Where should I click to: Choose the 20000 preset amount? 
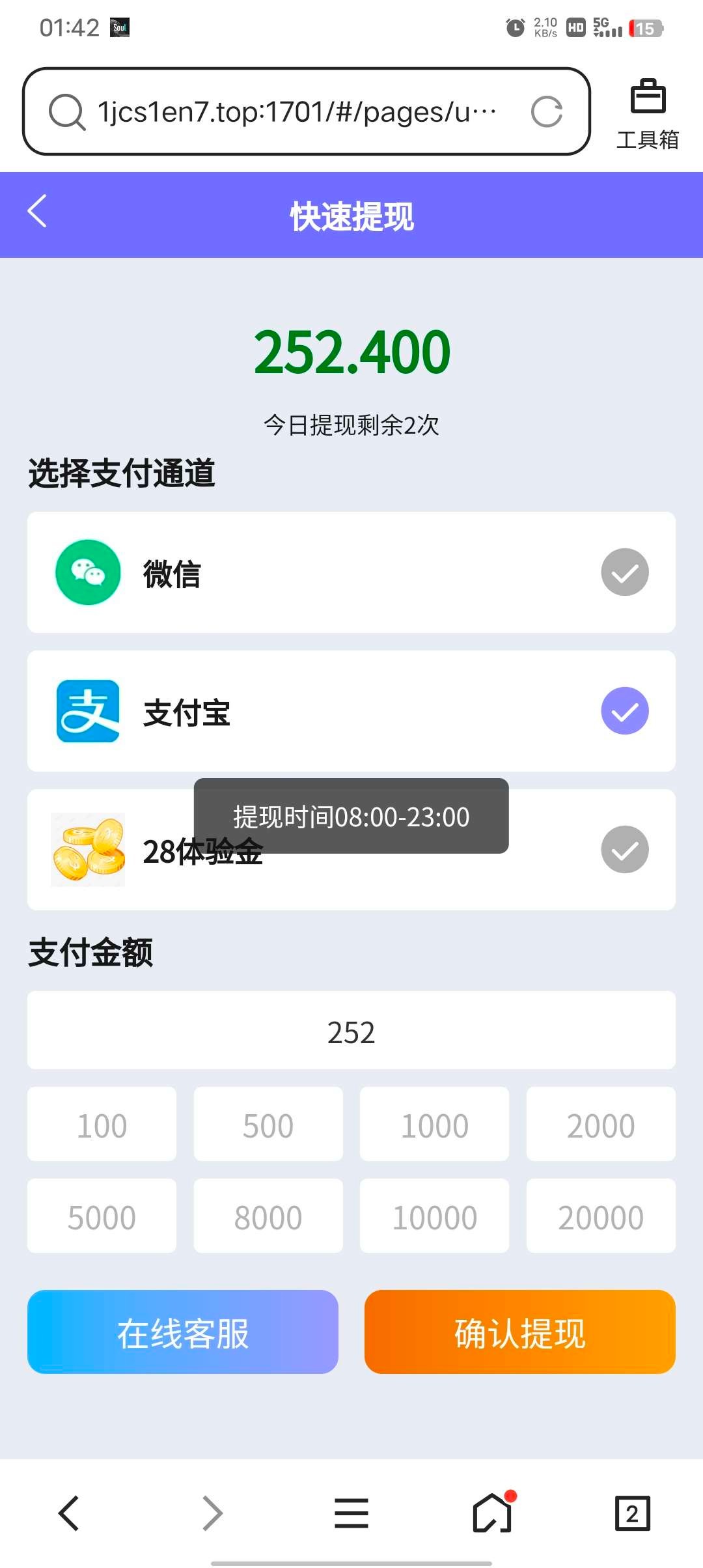pos(601,1216)
